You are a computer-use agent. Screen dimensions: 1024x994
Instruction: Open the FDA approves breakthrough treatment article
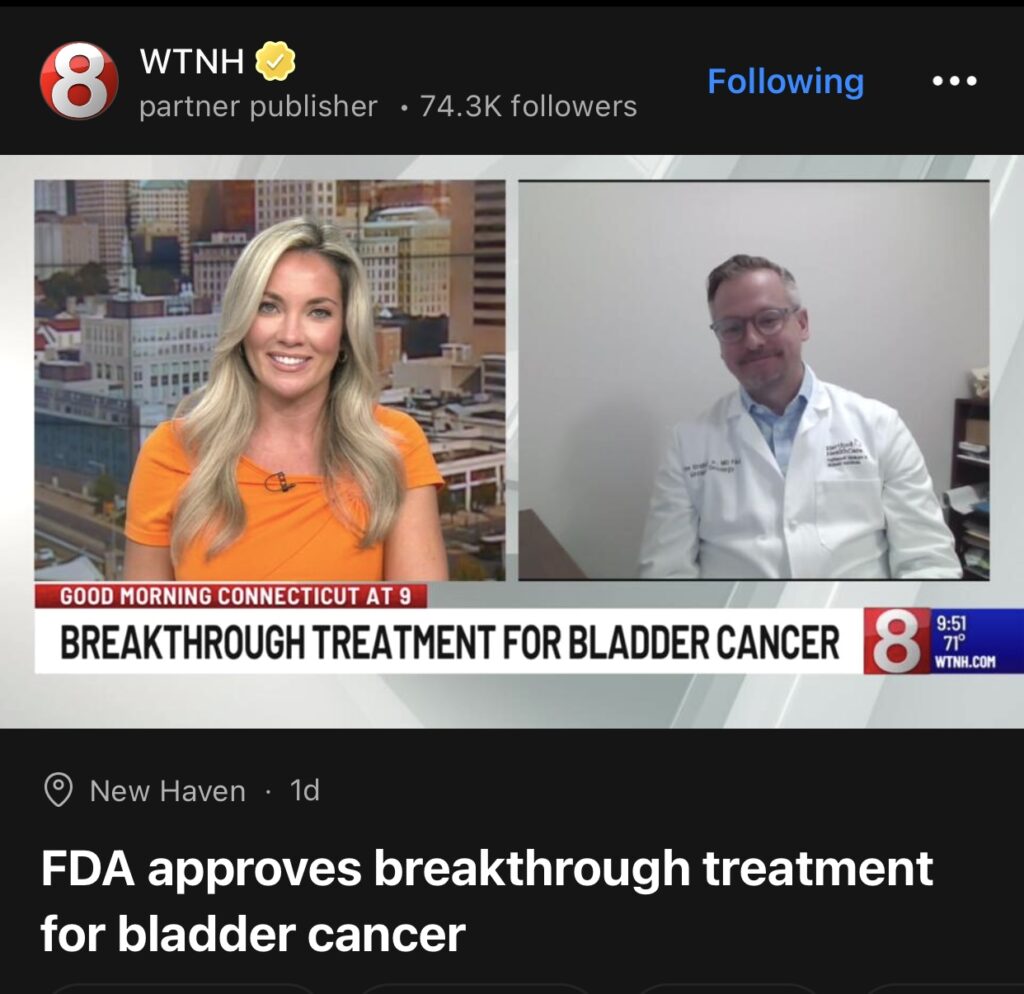coord(486,900)
